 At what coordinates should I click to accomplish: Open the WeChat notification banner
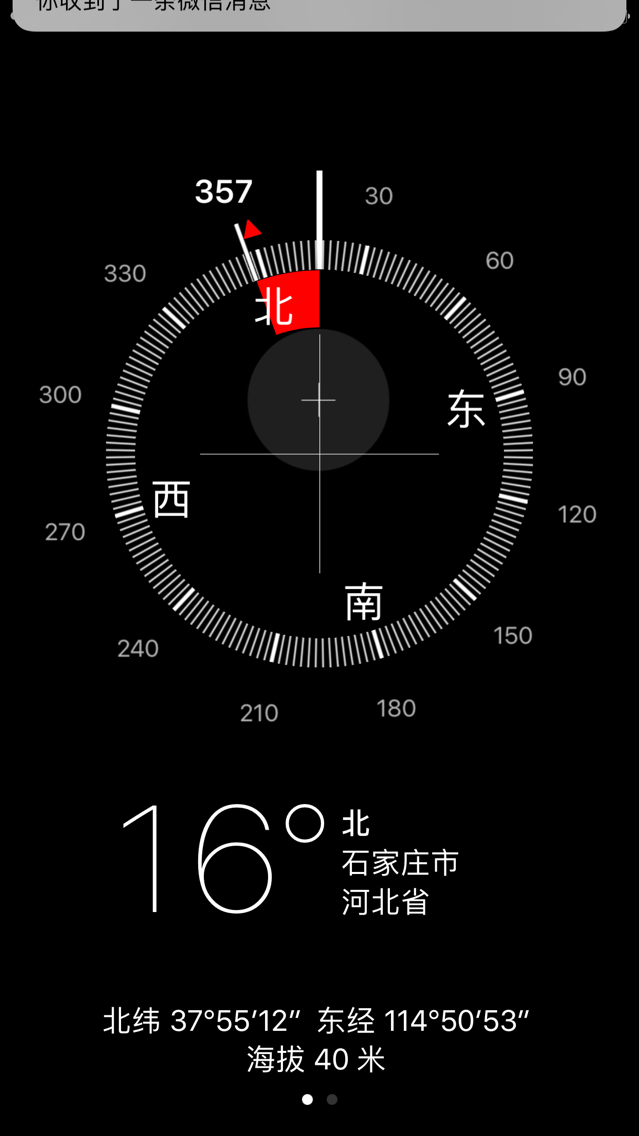pos(319,12)
